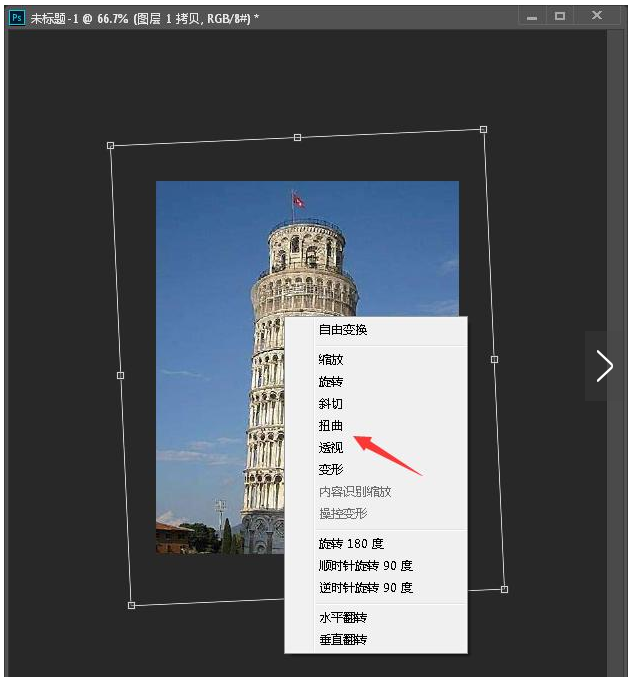Screen dimensions: 632x677
Task: Go to the next image arrow
Action: pos(605,366)
